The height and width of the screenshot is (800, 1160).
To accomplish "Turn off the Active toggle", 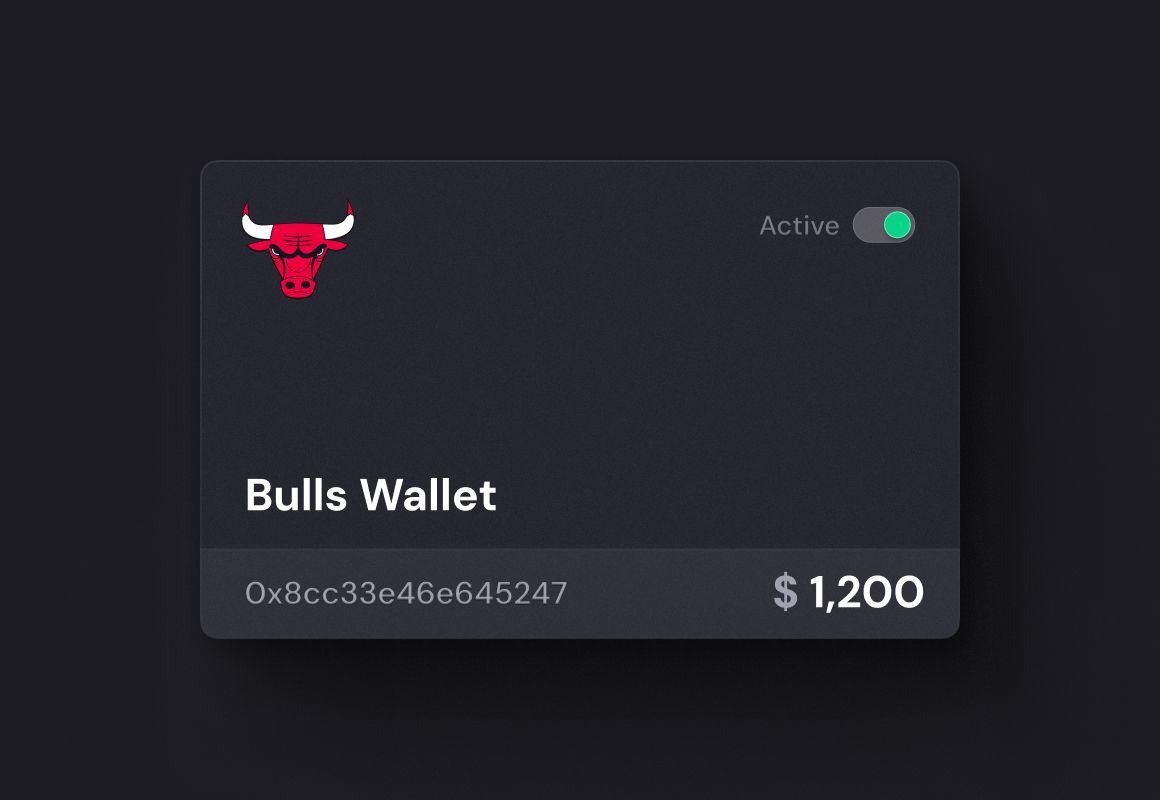I will pyautogui.click(x=883, y=225).
